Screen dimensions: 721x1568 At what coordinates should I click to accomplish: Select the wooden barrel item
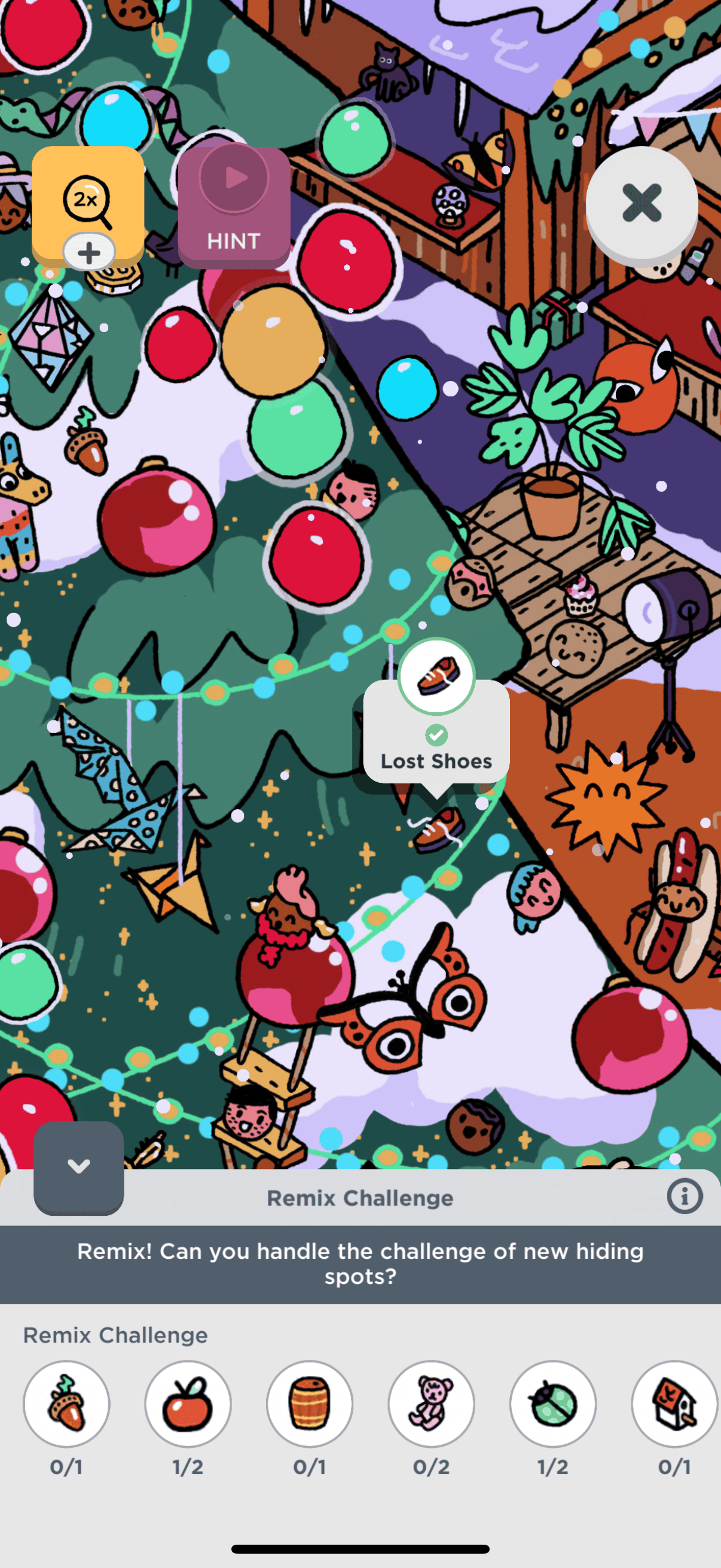[x=310, y=1404]
